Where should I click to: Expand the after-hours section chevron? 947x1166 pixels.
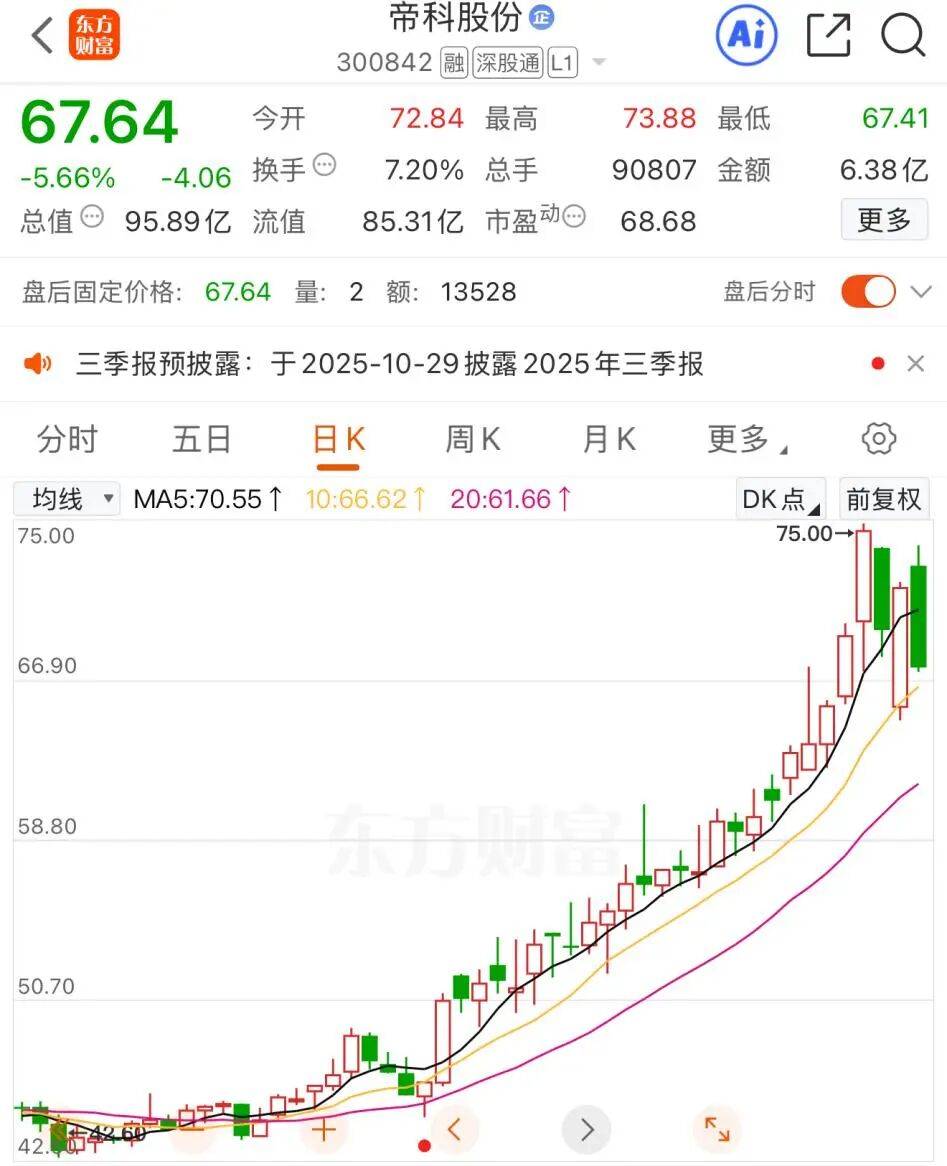click(x=921, y=292)
